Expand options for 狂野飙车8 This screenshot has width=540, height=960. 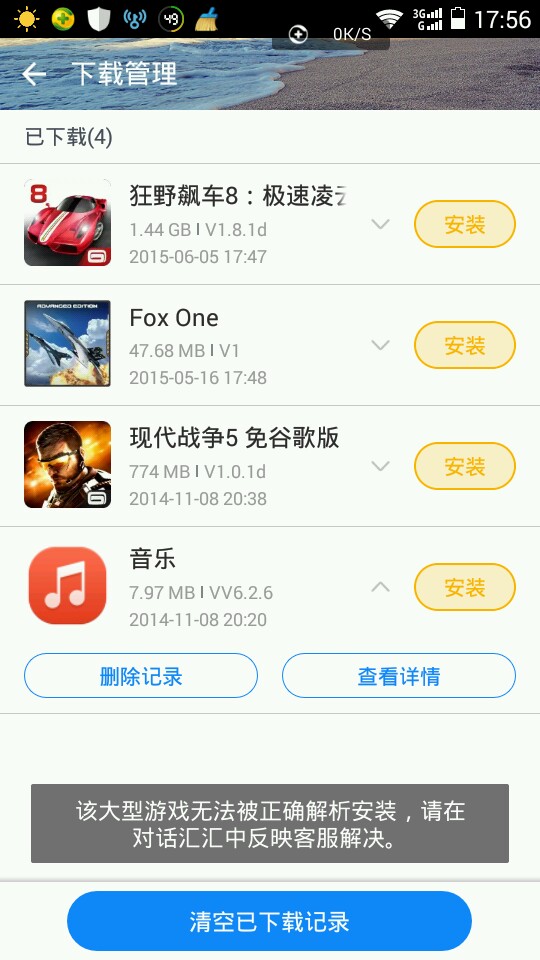381,224
